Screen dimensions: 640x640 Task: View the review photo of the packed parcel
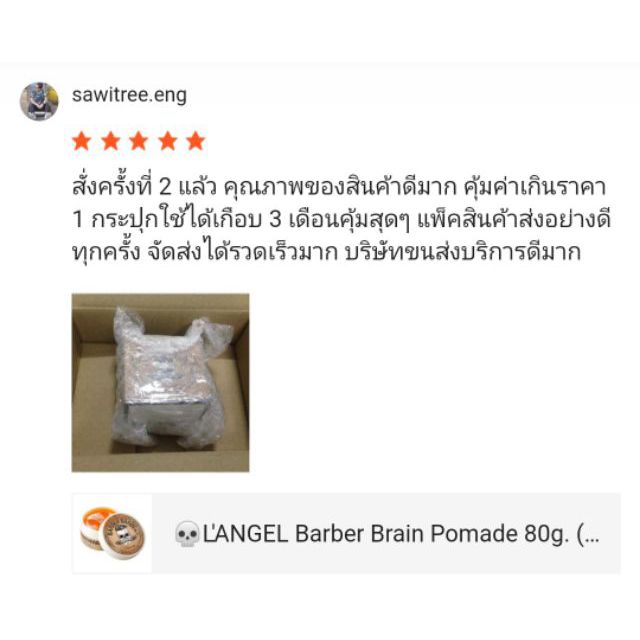click(160, 382)
